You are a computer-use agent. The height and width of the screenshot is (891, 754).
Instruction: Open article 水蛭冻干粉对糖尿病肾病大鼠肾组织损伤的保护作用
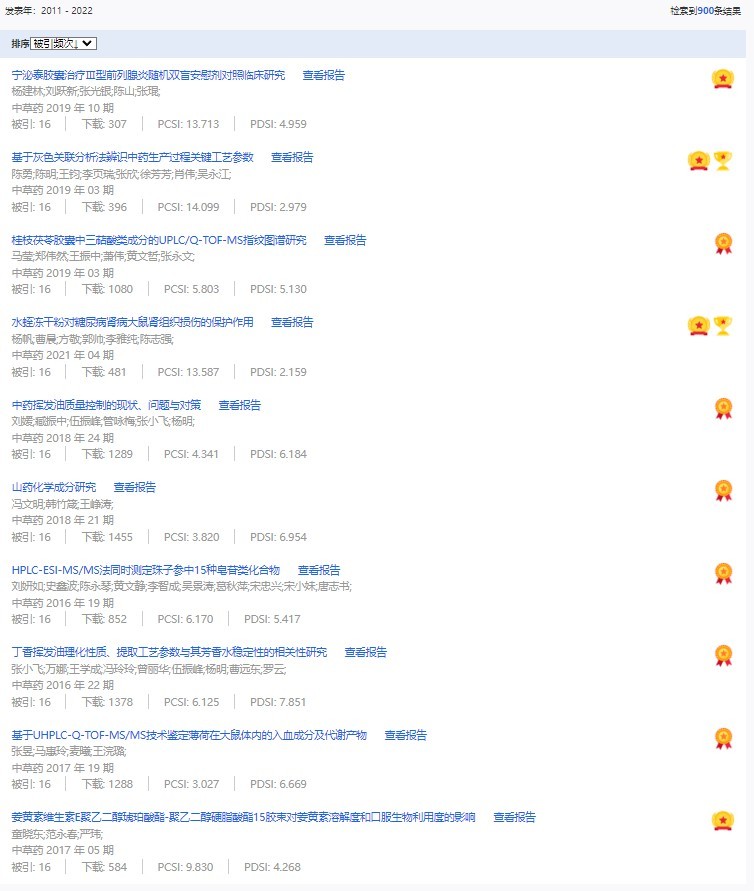tap(132, 322)
